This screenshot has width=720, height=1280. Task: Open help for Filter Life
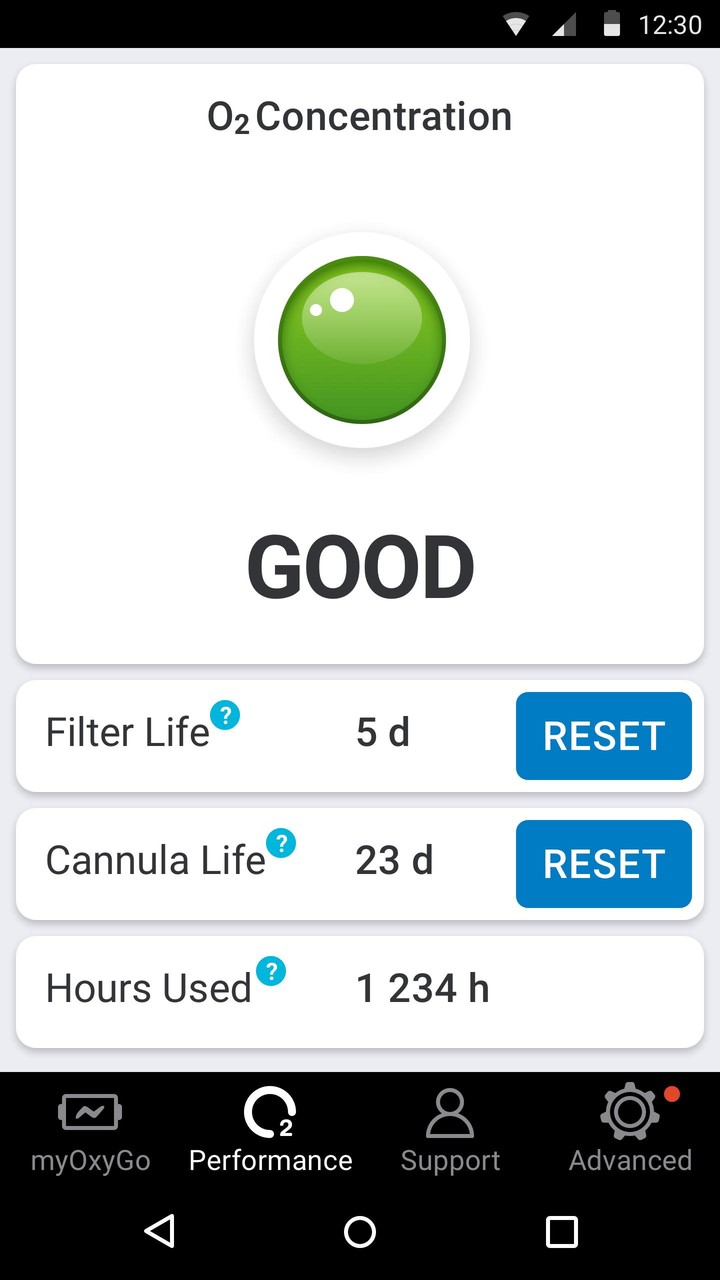225,715
